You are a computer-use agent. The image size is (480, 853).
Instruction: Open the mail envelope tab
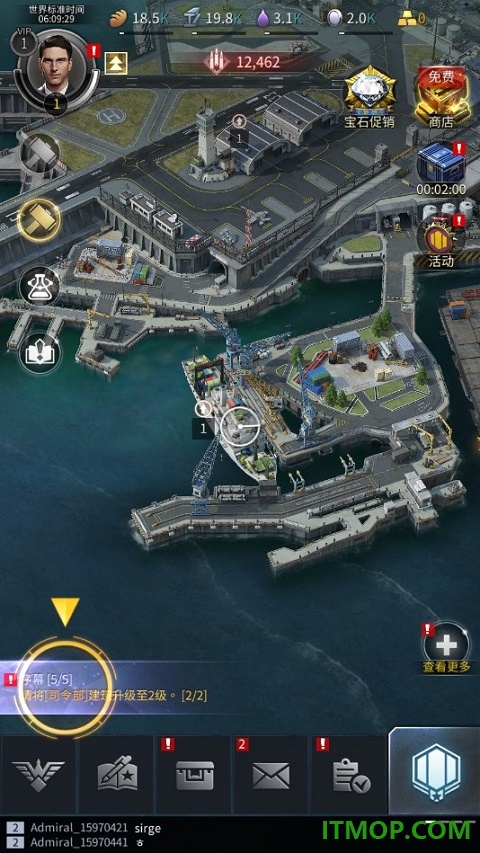[x=271, y=775]
